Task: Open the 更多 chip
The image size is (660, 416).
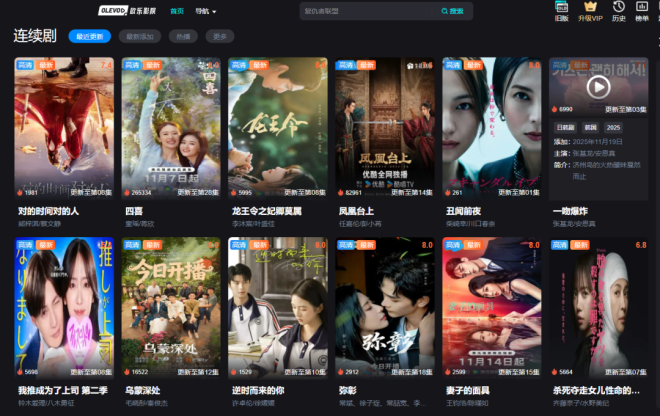Action: pyautogui.click(x=219, y=36)
